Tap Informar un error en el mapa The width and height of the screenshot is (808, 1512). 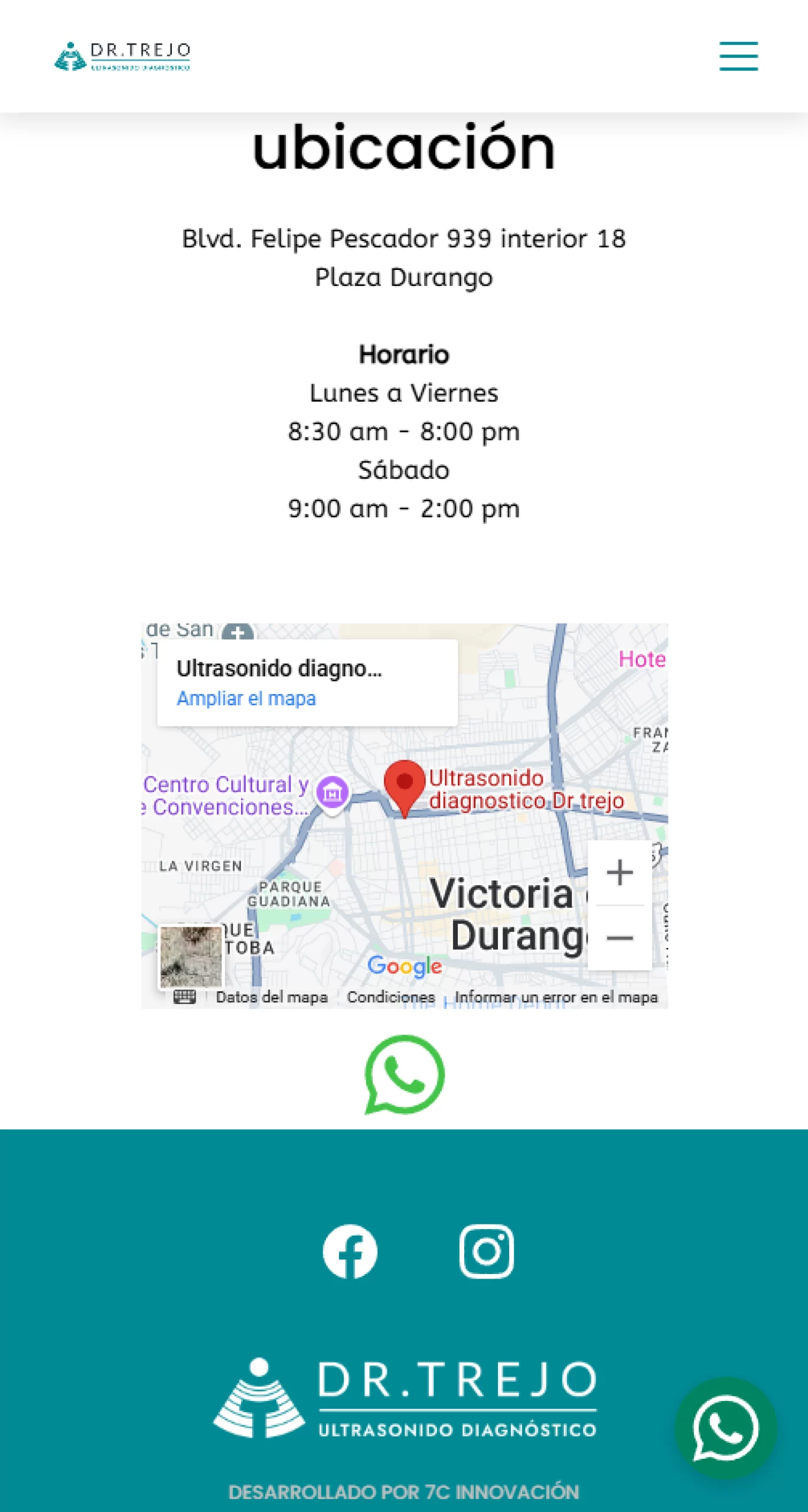point(556,997)
